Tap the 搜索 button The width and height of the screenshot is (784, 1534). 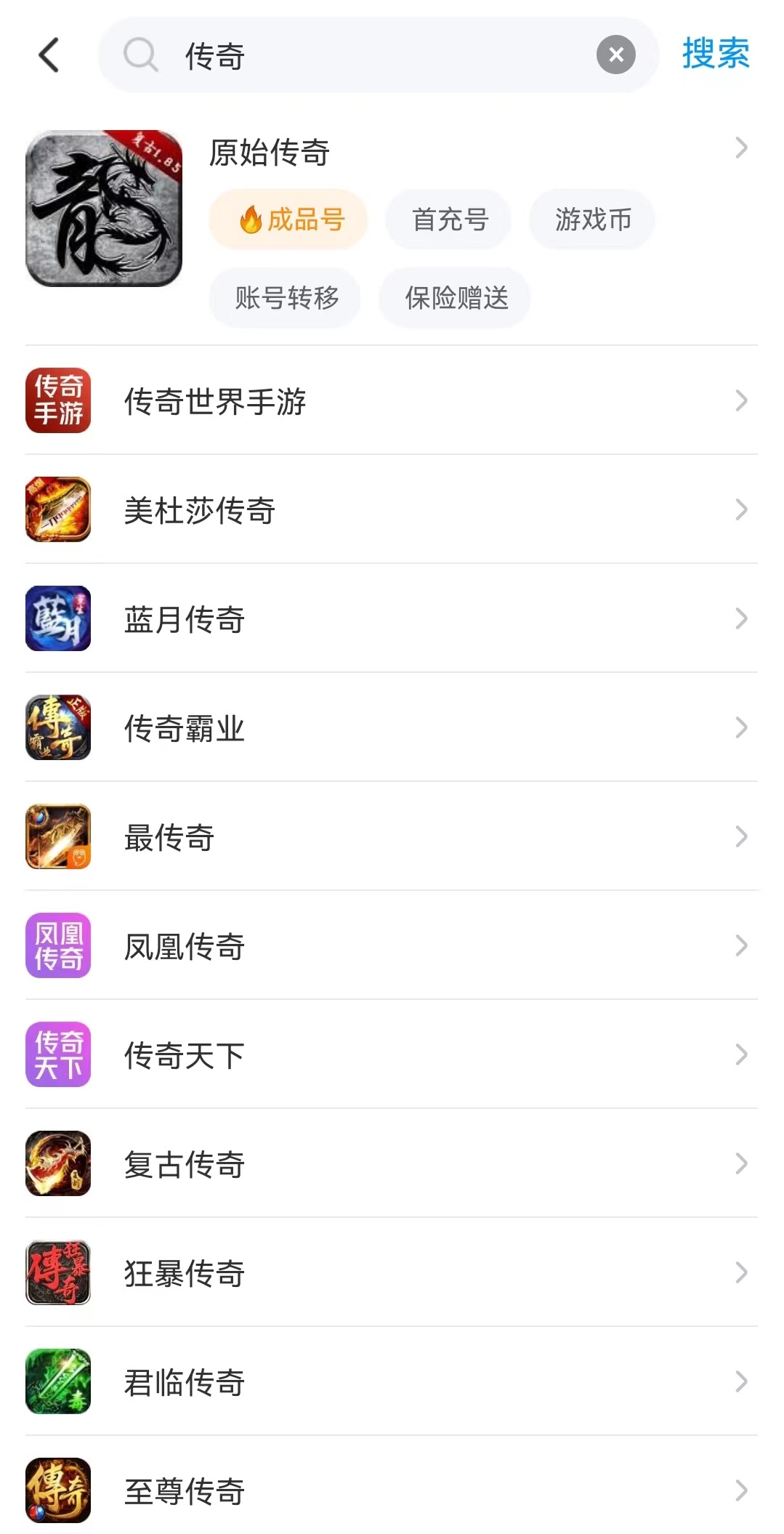715,55
